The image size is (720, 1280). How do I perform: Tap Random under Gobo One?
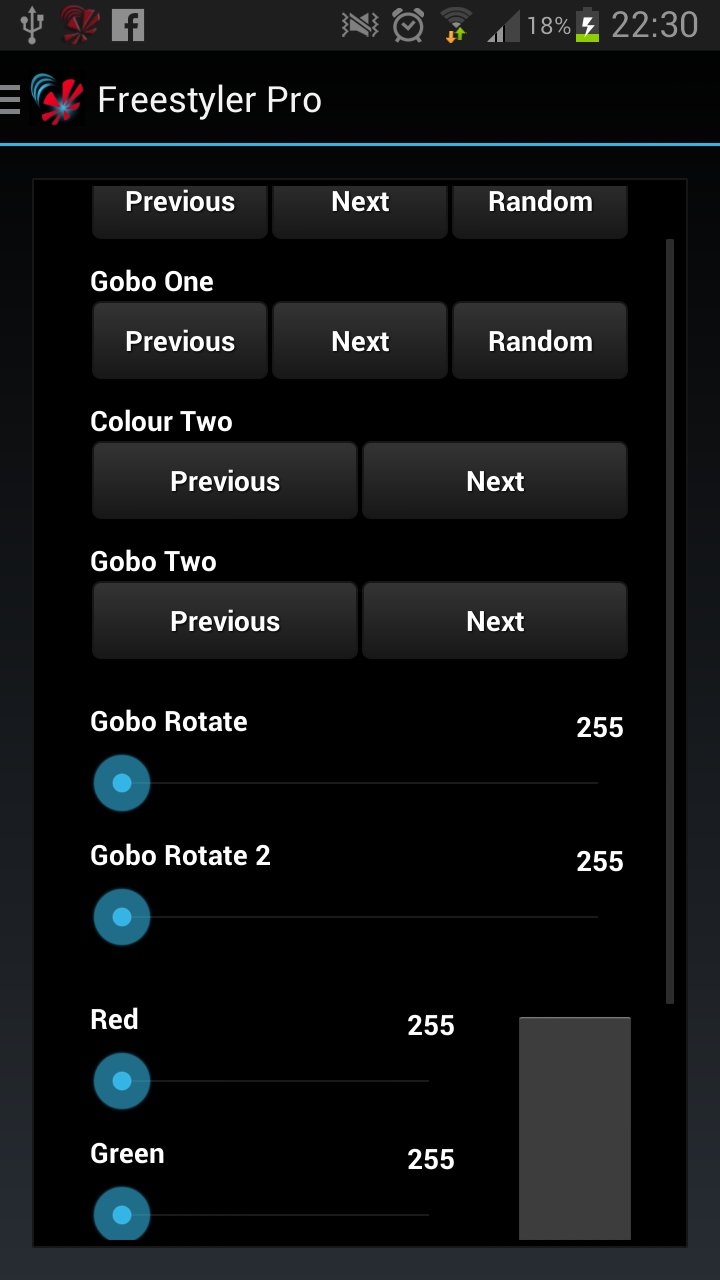(540, 341)
